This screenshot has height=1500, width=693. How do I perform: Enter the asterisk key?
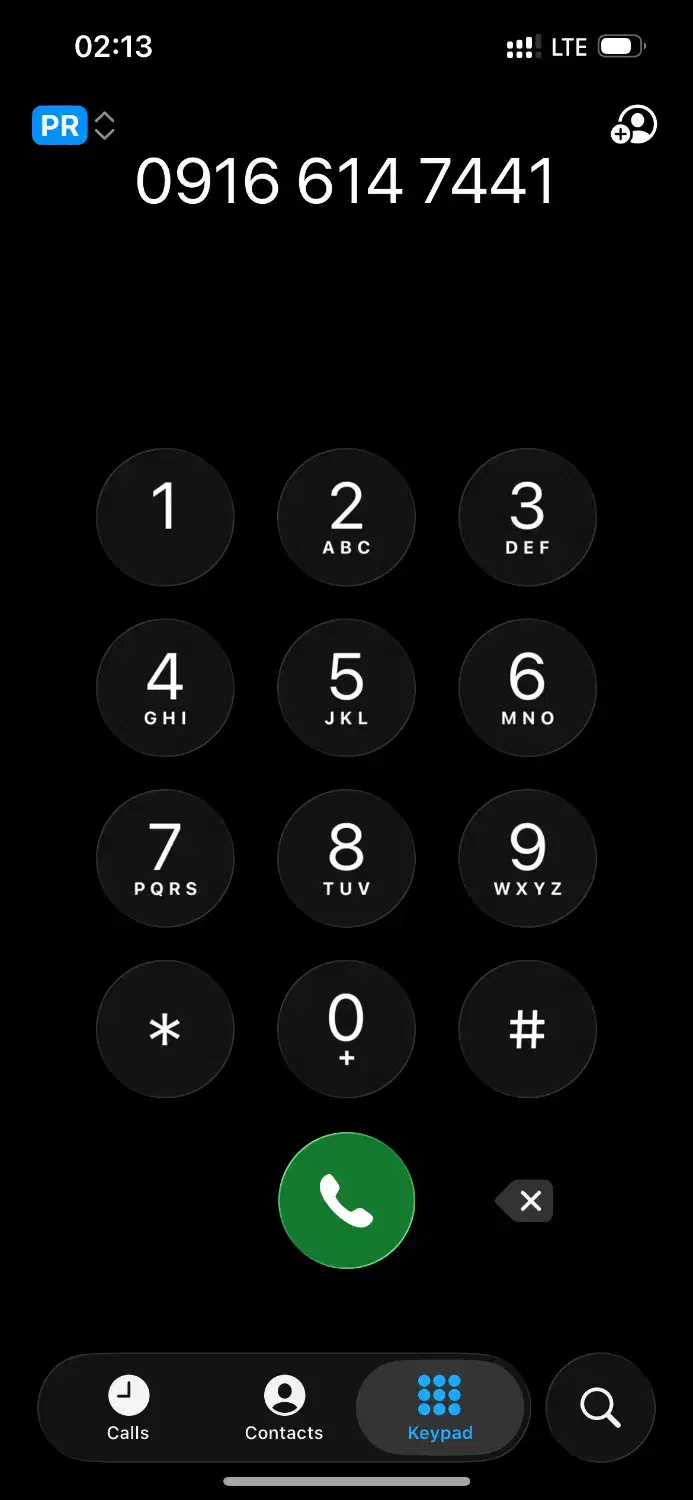click(x=165, y=1030)
